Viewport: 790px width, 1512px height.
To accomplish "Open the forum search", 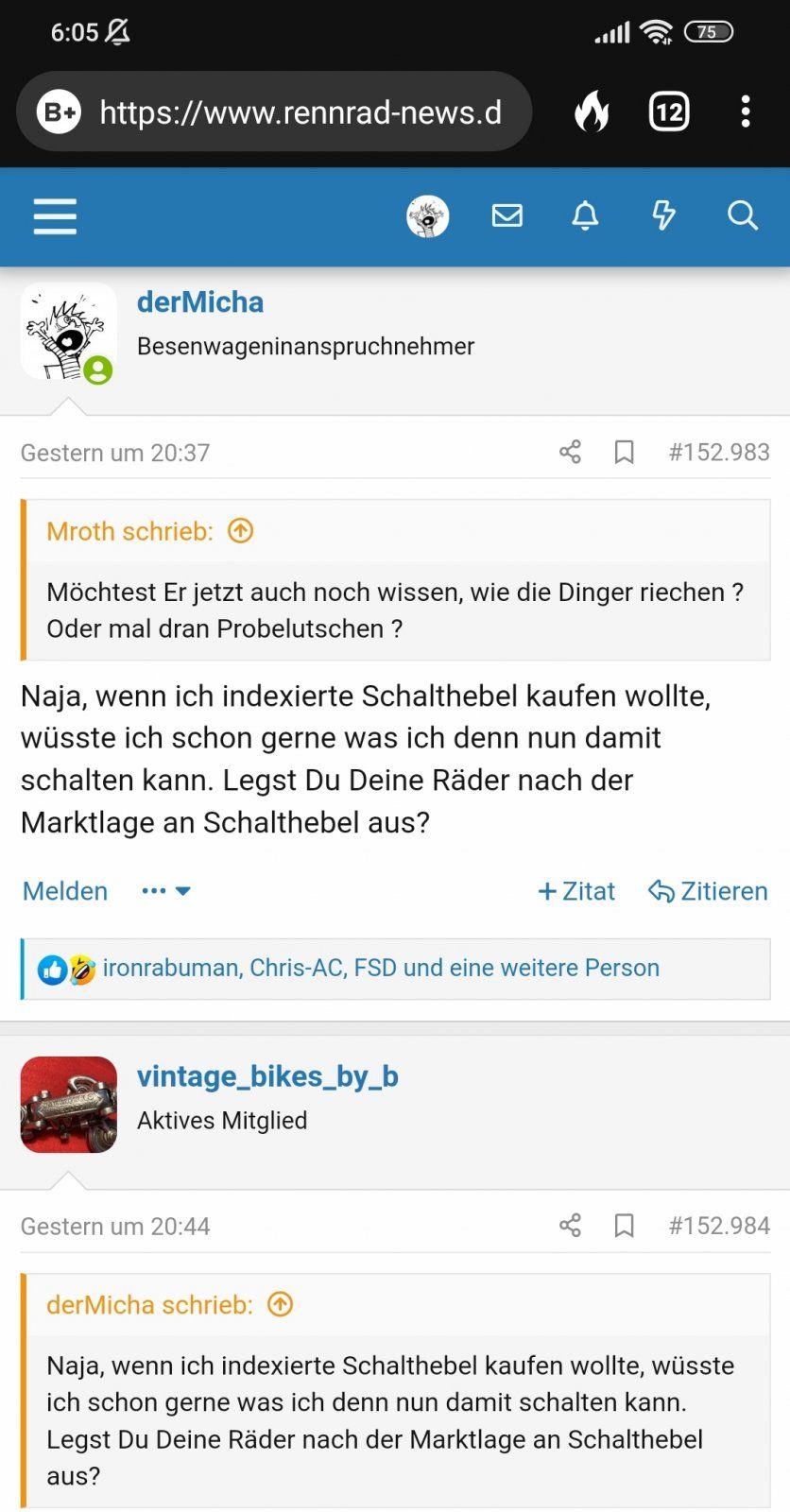I will pyautogui.click(x=743, y=216).
